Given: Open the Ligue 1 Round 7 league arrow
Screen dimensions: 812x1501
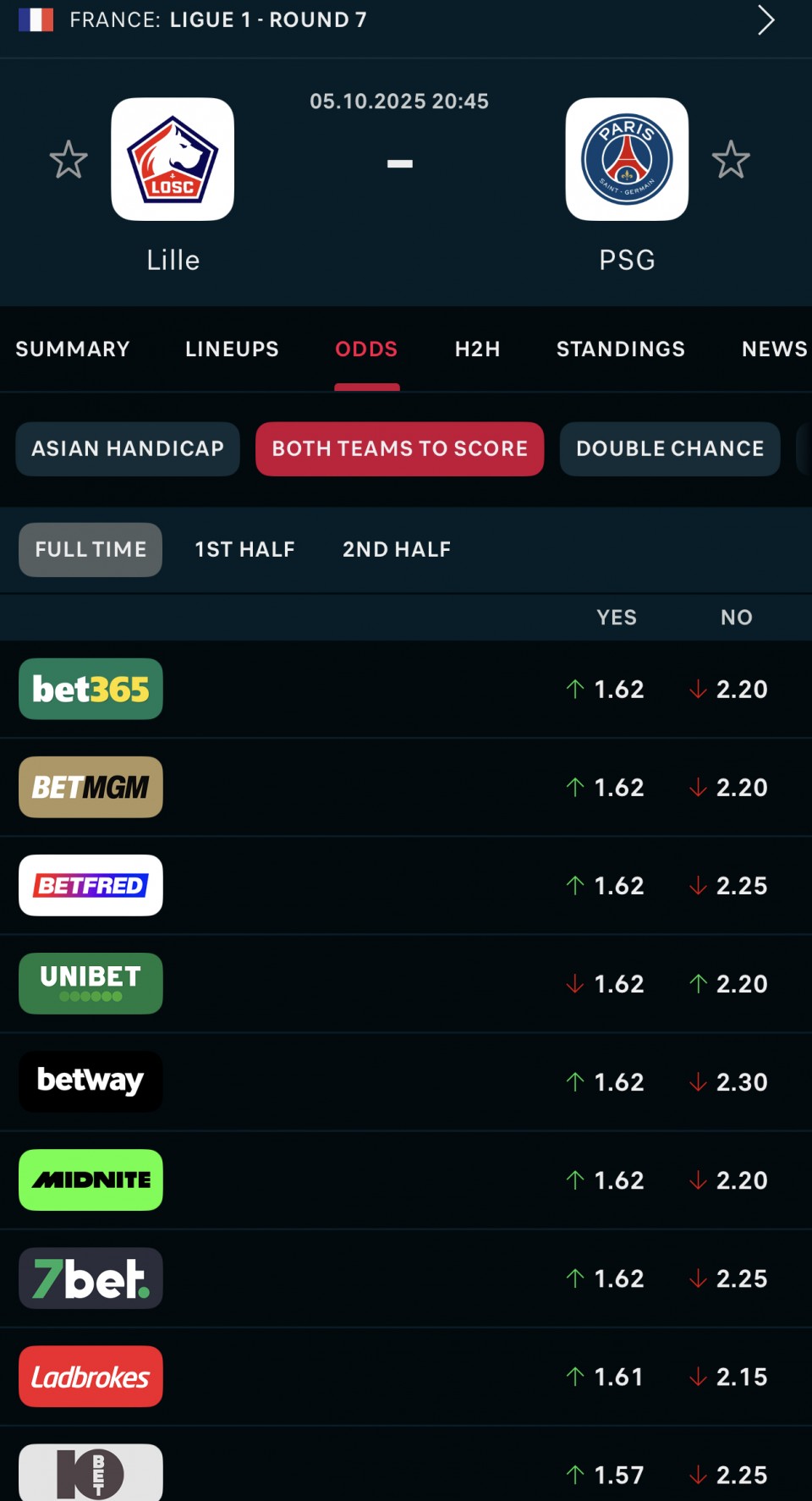Looking at the screenshot, I should click(x=765, y=20).
